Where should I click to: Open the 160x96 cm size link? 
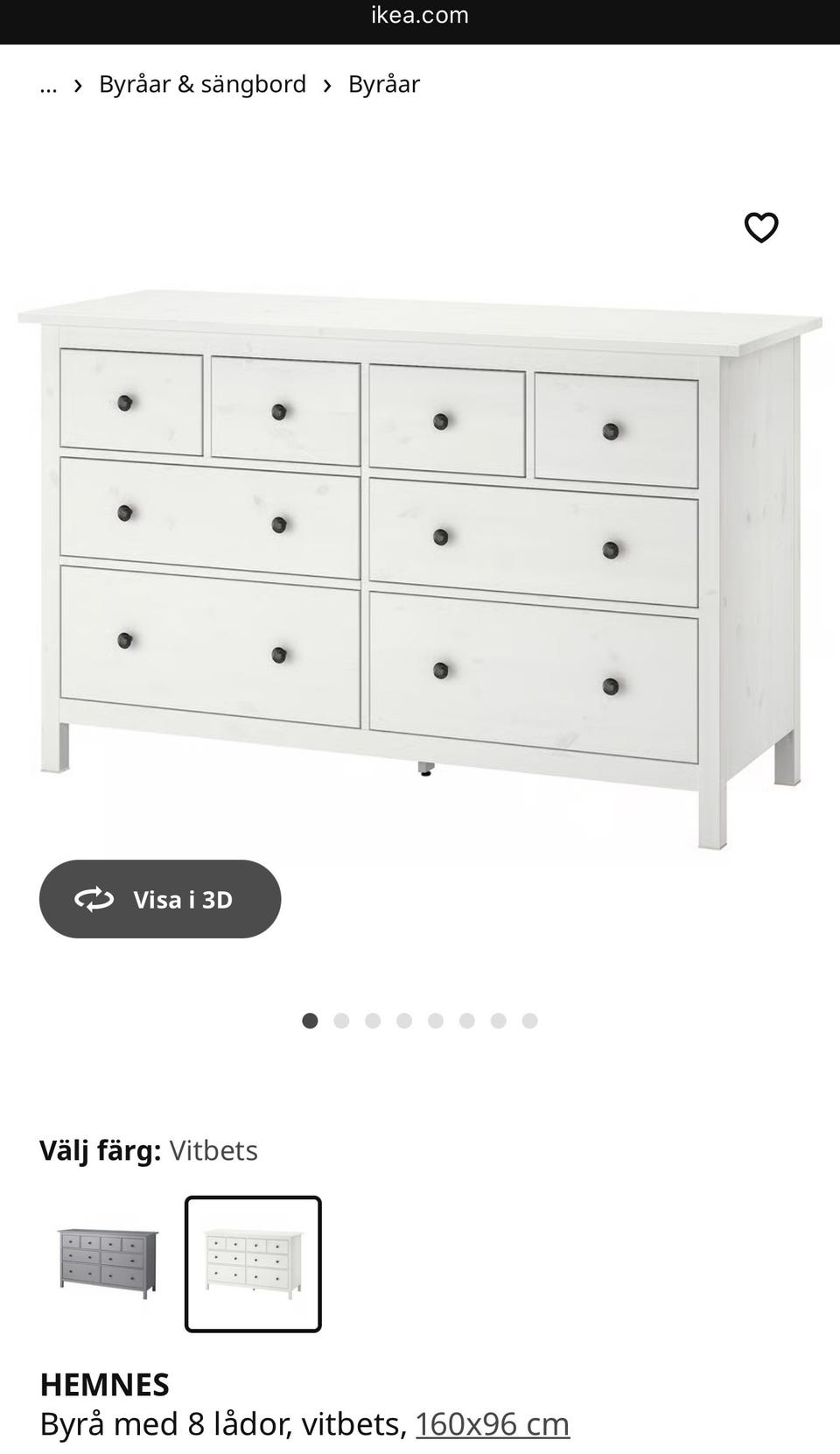(x=492, y=1424)
